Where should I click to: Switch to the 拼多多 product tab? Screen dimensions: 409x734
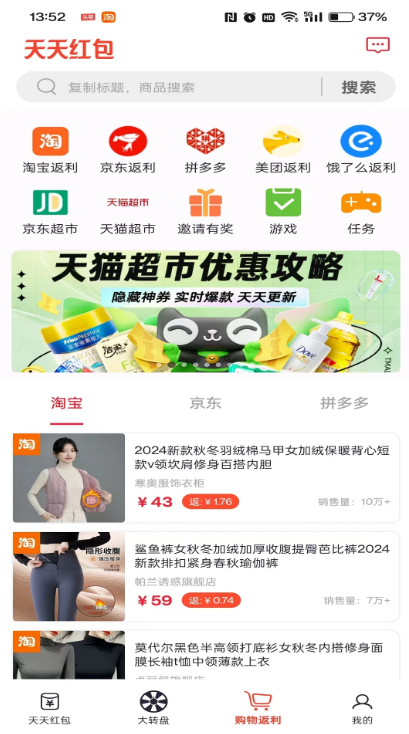[x=344, y=403]
